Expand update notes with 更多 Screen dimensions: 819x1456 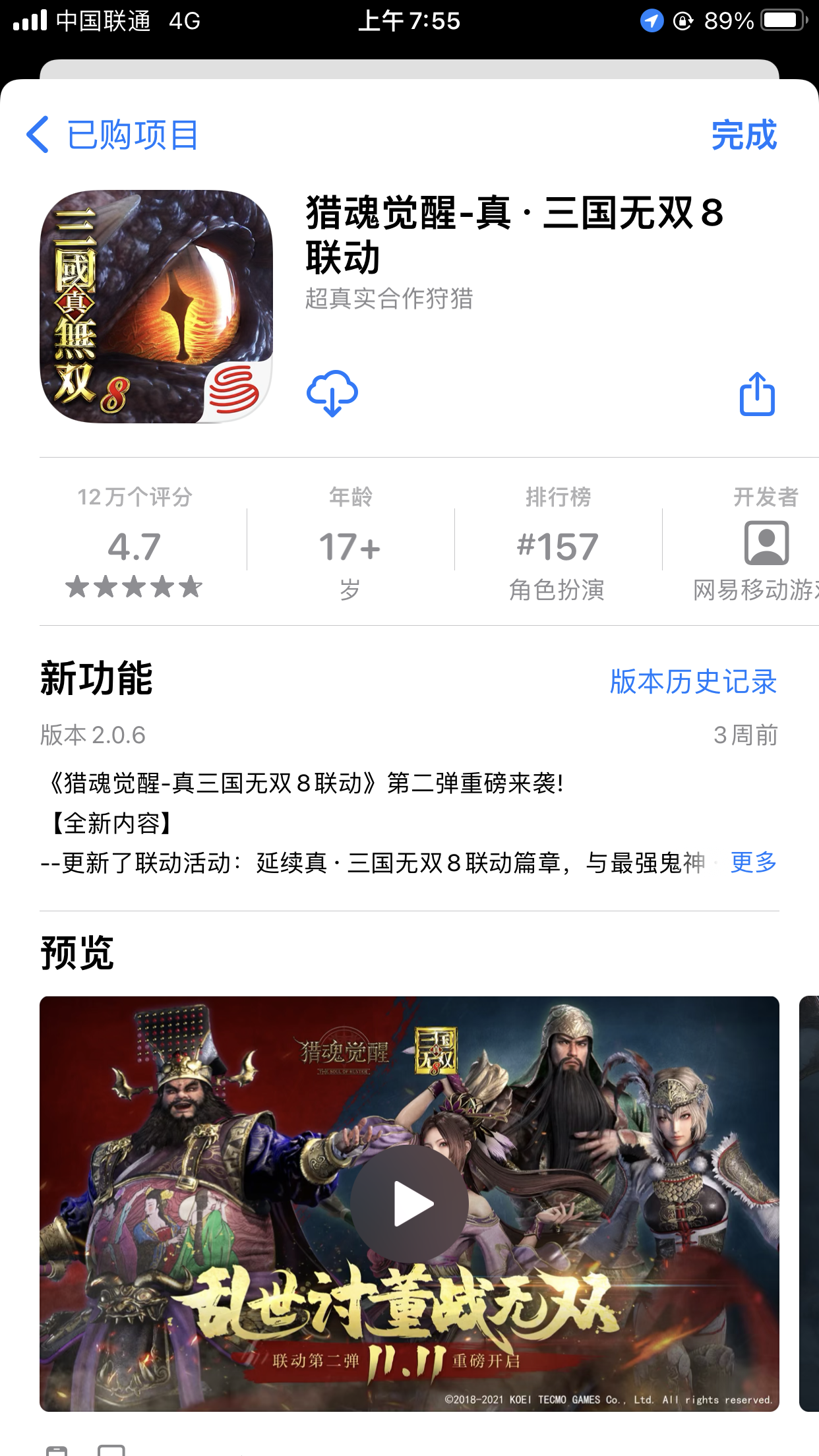click(x=753, y=863)
